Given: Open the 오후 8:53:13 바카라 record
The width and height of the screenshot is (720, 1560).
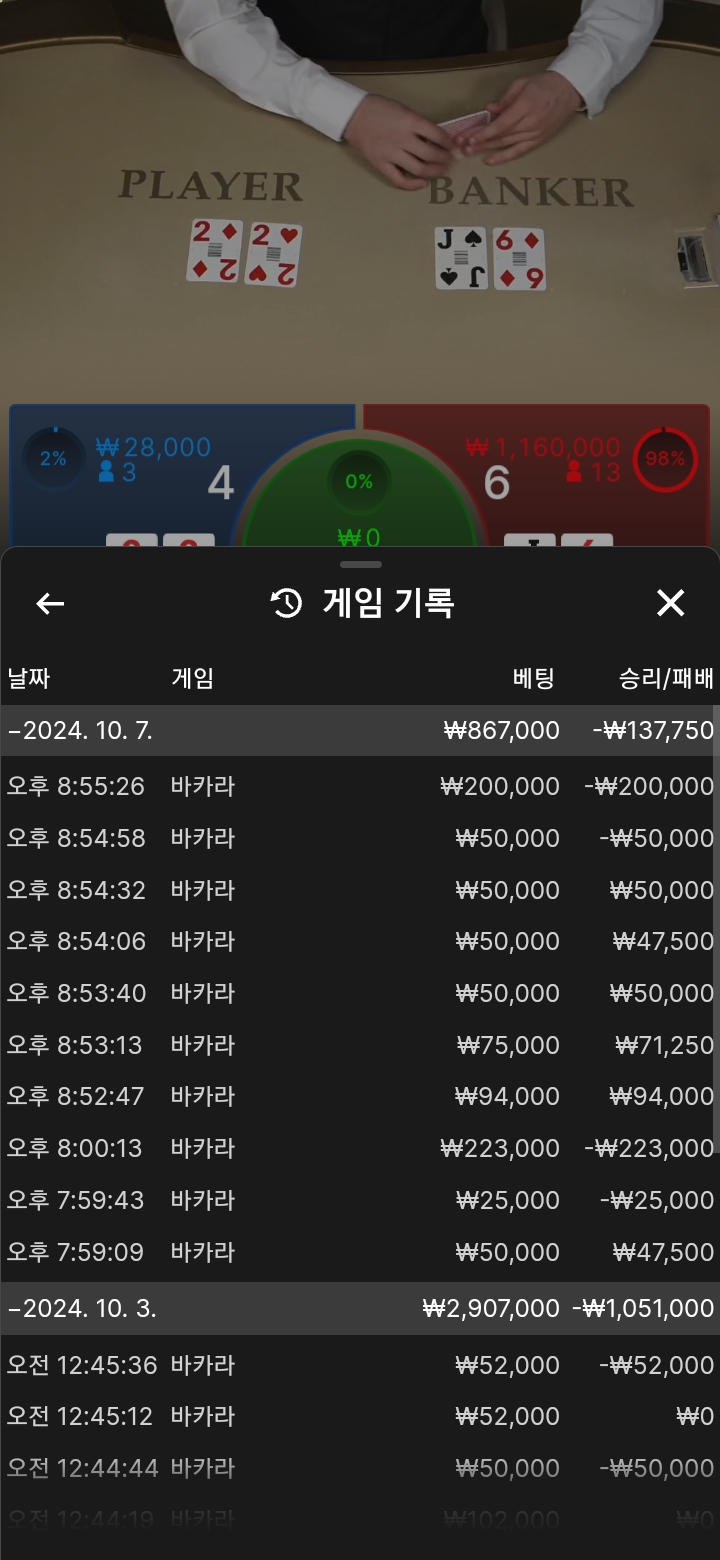Looking at the screenshot, I should [x=360, y=1045].
